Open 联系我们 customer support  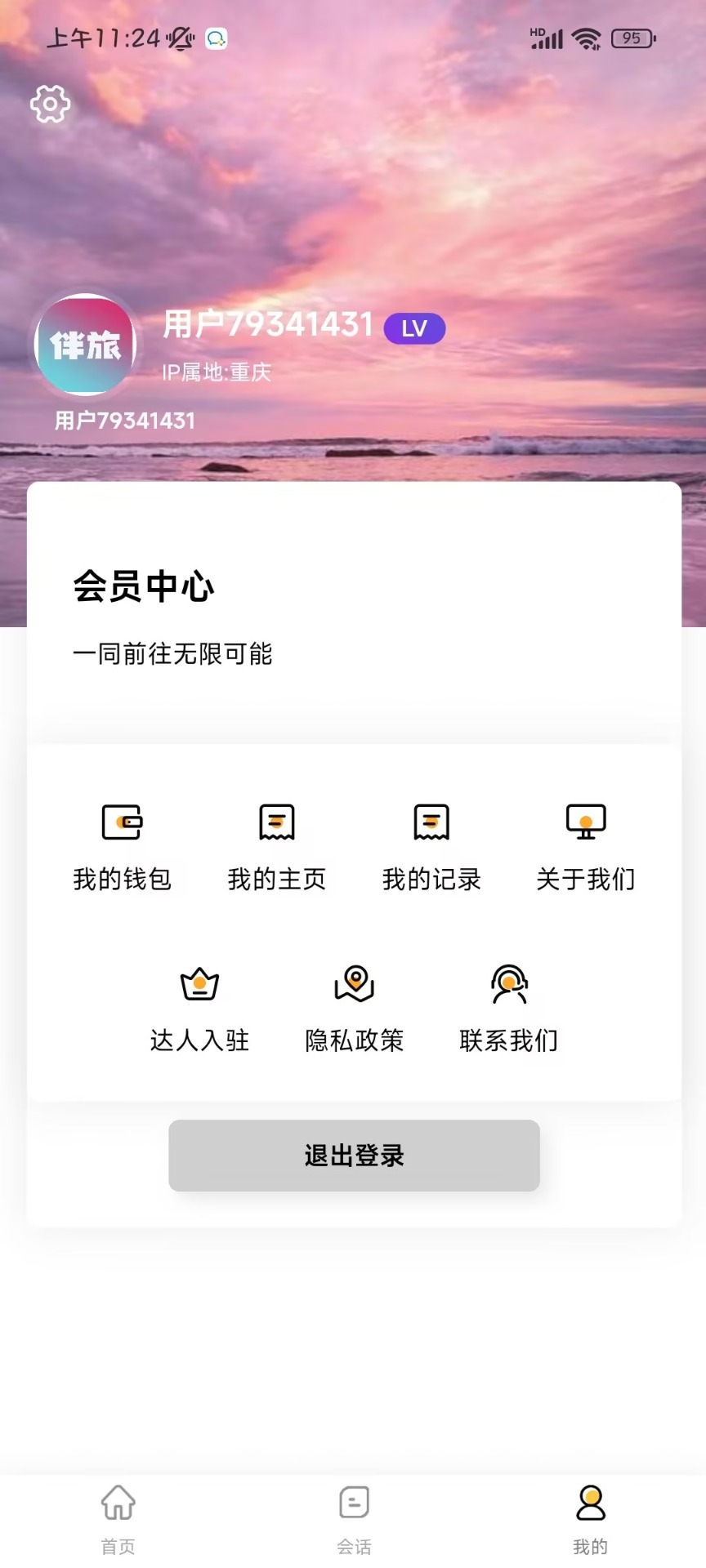click(x=508, y=1009)
